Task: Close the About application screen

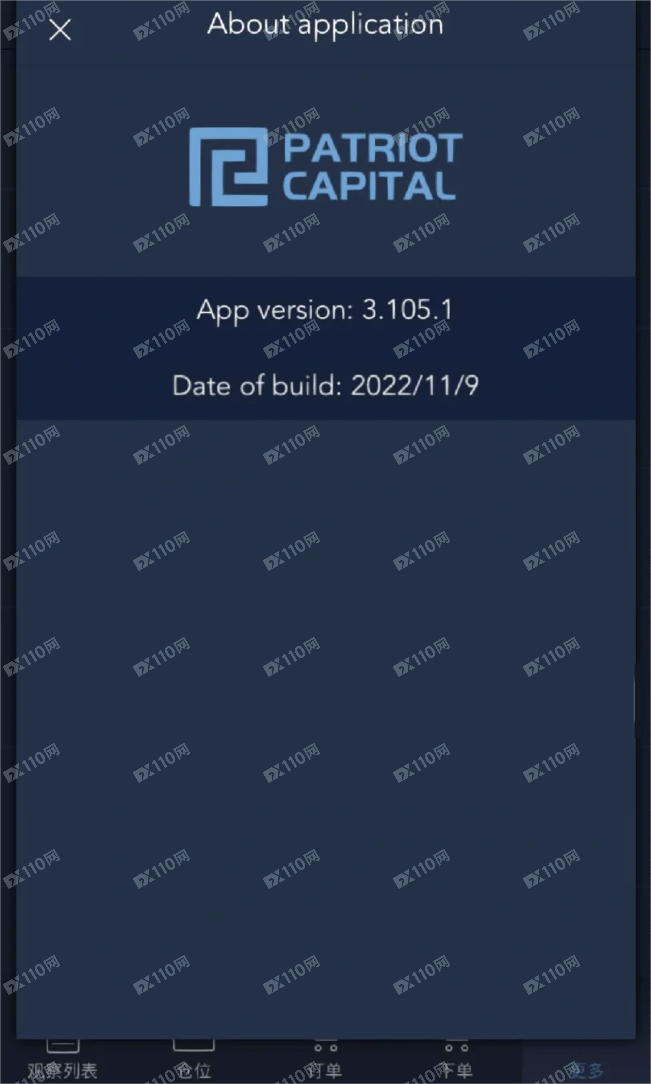Action: 60,30
